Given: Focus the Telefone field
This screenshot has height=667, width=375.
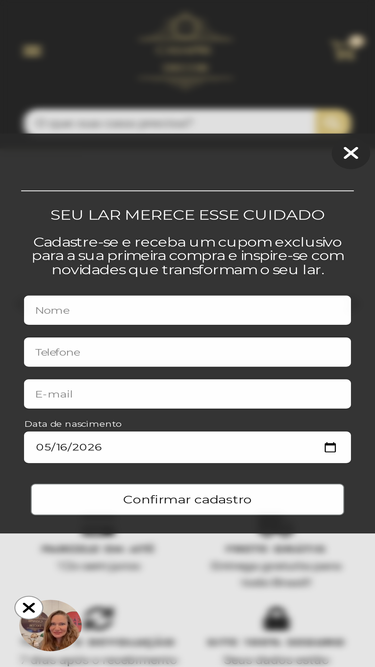Looking at the screenshot, I should point(188,352).
